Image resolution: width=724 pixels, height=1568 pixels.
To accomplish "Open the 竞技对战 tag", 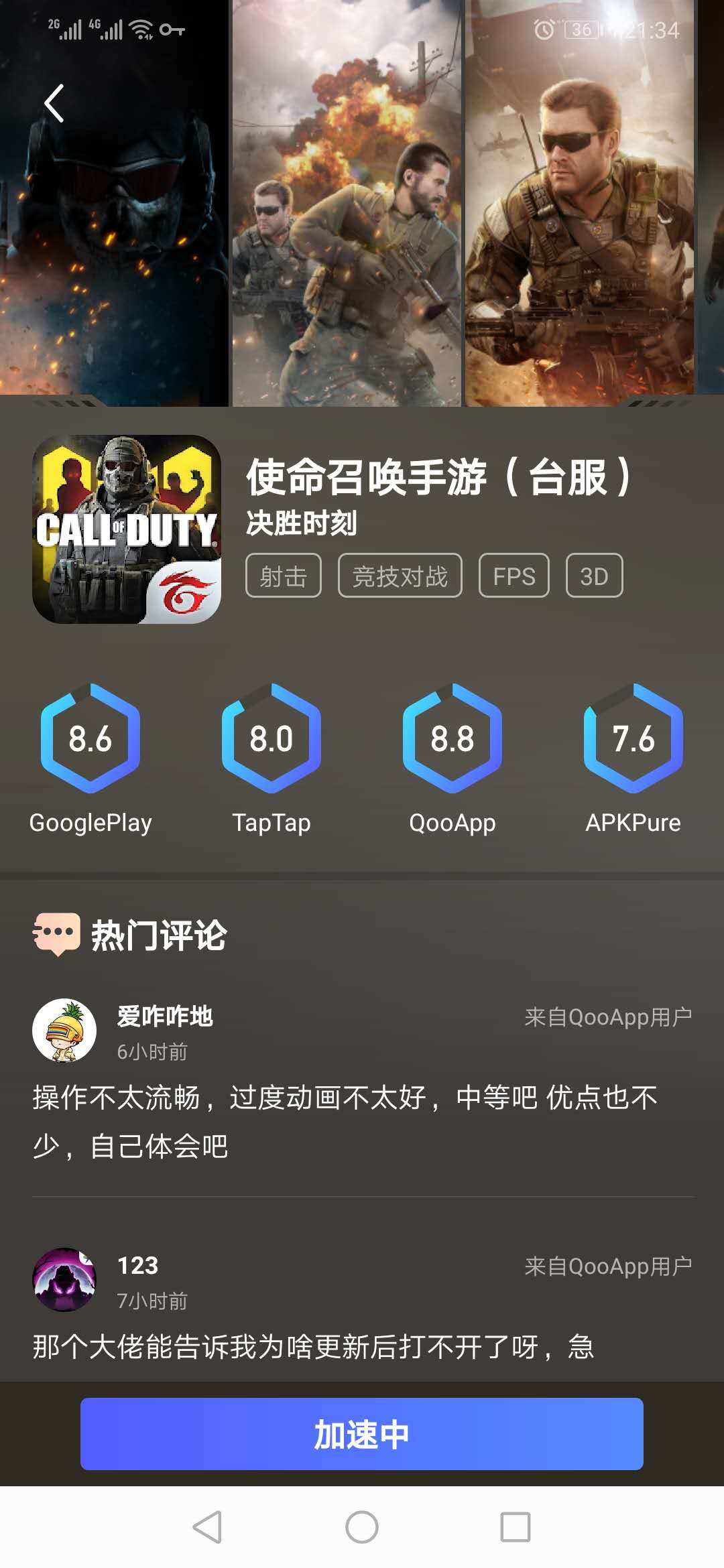I will click(400, 576).
